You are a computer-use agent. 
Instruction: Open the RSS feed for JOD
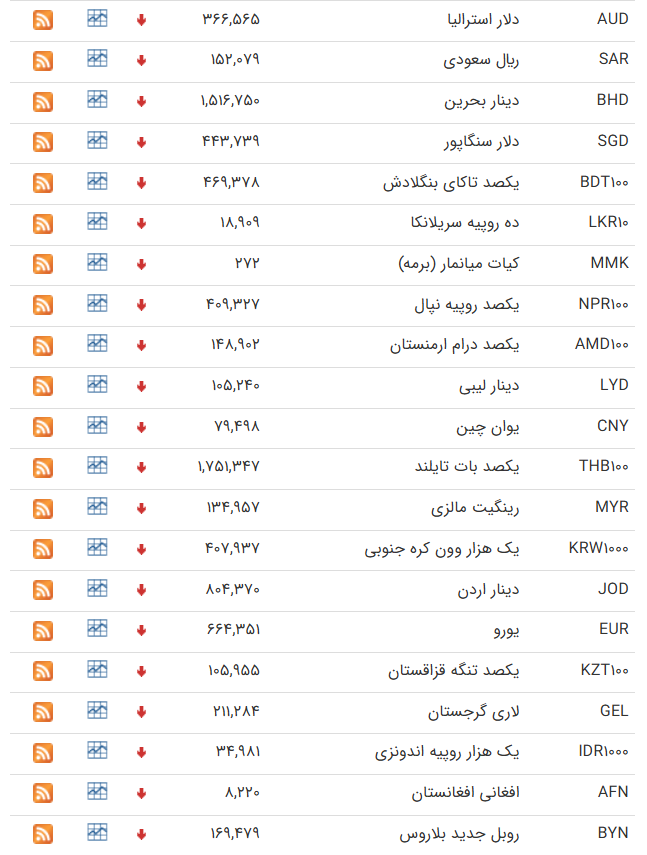[43, 590]
